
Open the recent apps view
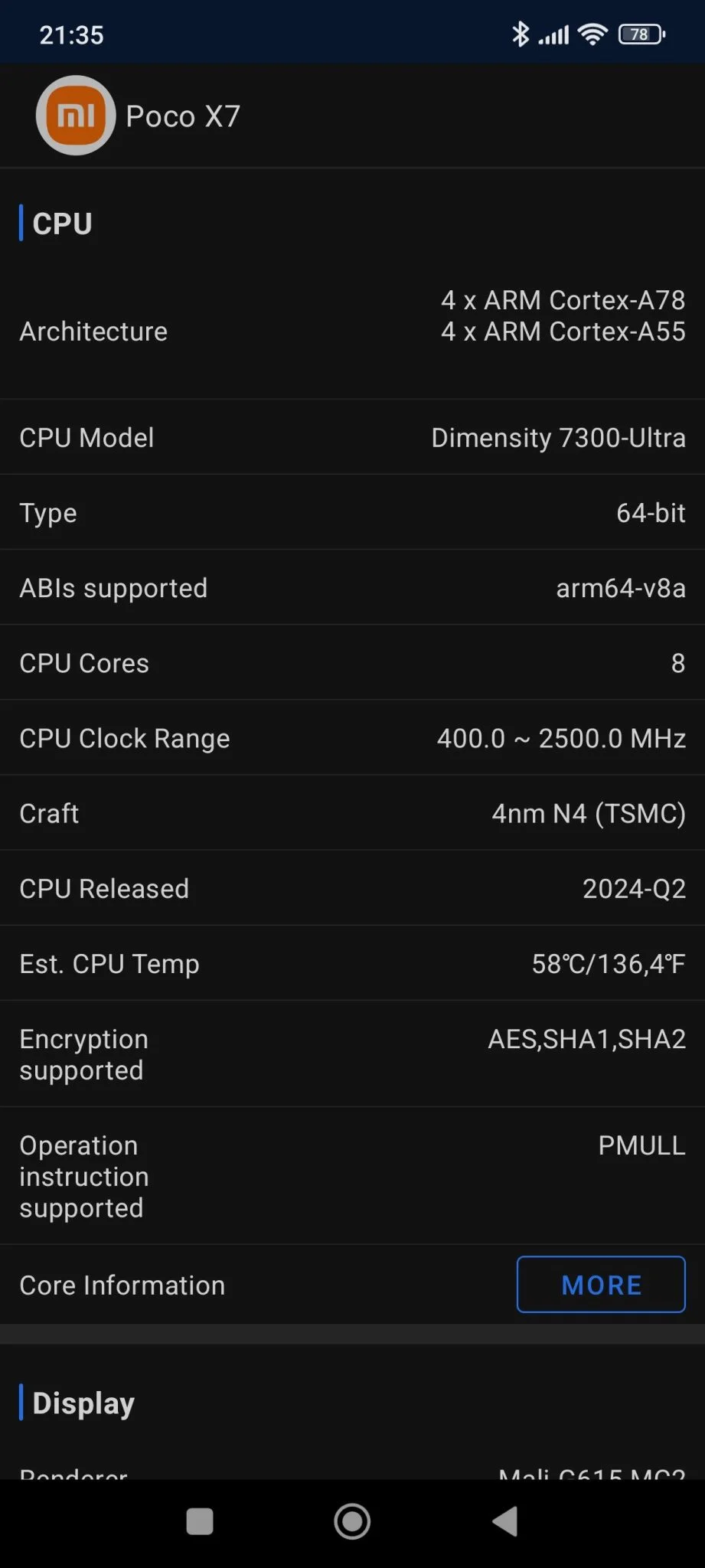(200, 1521)
